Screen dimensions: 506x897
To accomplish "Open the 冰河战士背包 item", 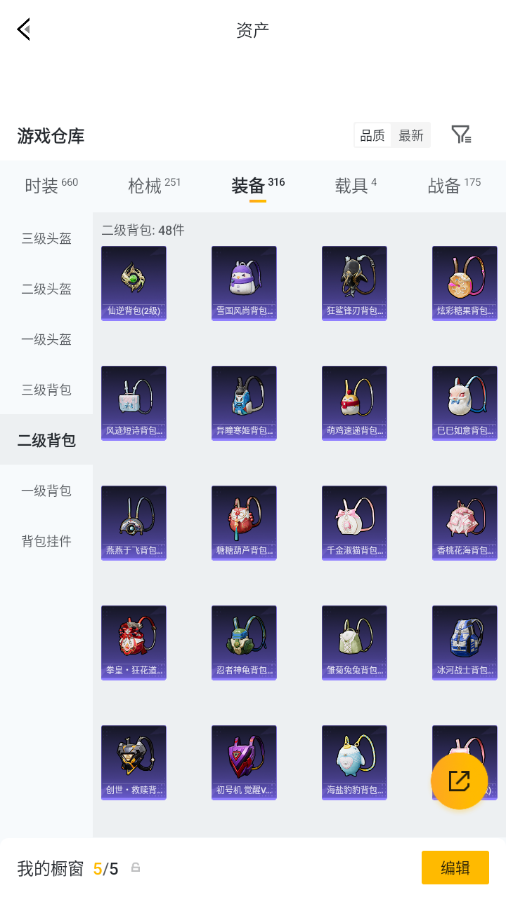I will pos(465,642).
